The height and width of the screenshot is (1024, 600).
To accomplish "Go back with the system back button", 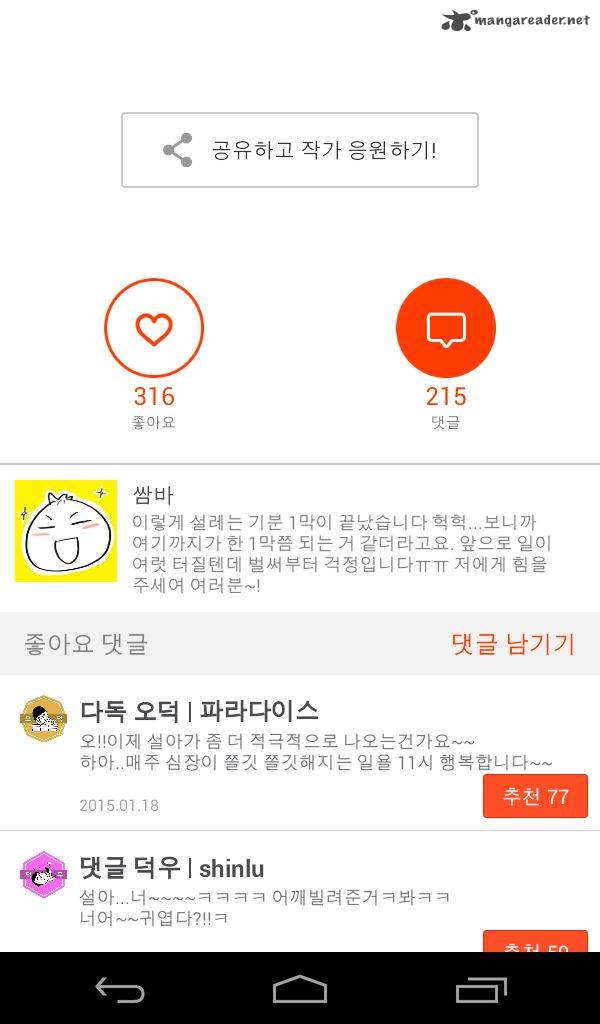I will [120, 990].
